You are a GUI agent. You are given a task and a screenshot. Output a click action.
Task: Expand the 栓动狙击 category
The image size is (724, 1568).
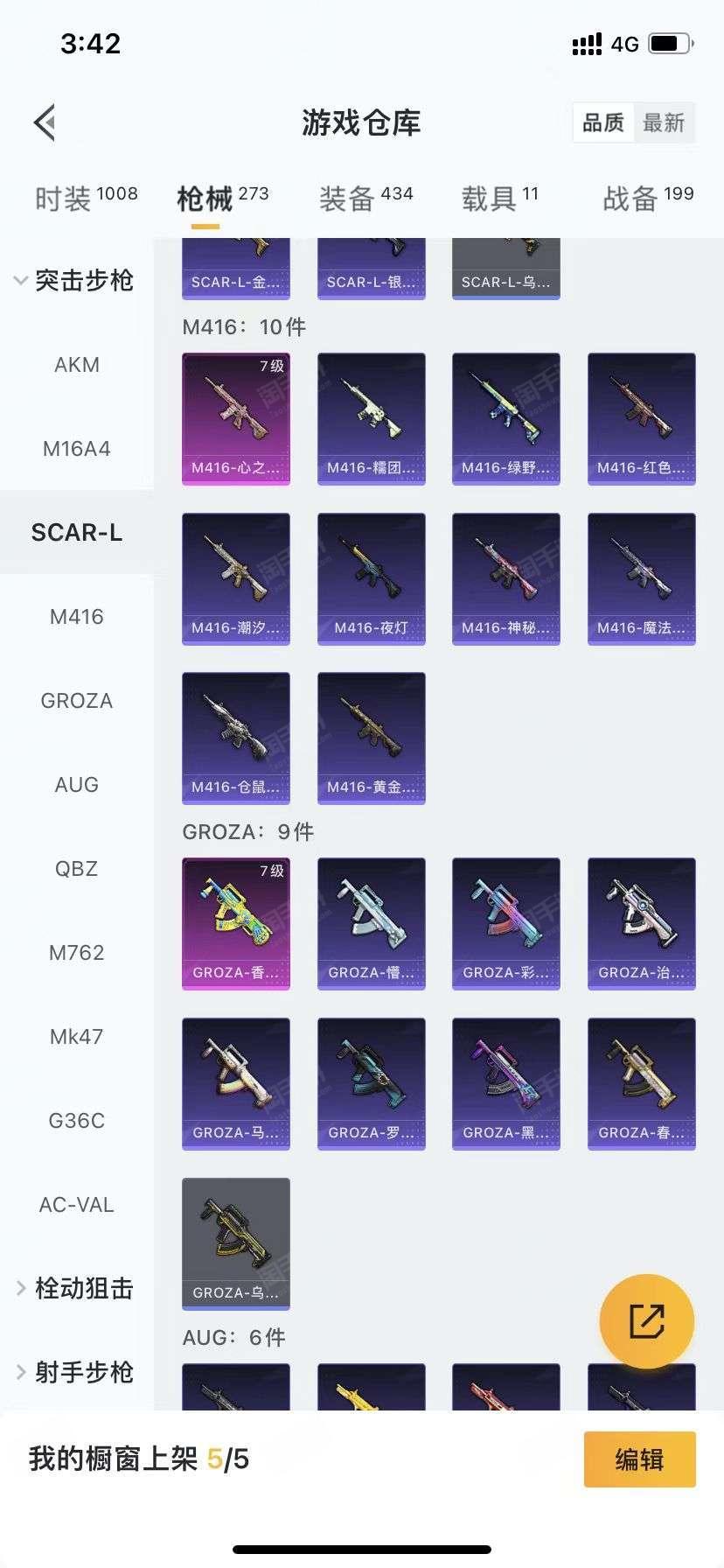75,1289
